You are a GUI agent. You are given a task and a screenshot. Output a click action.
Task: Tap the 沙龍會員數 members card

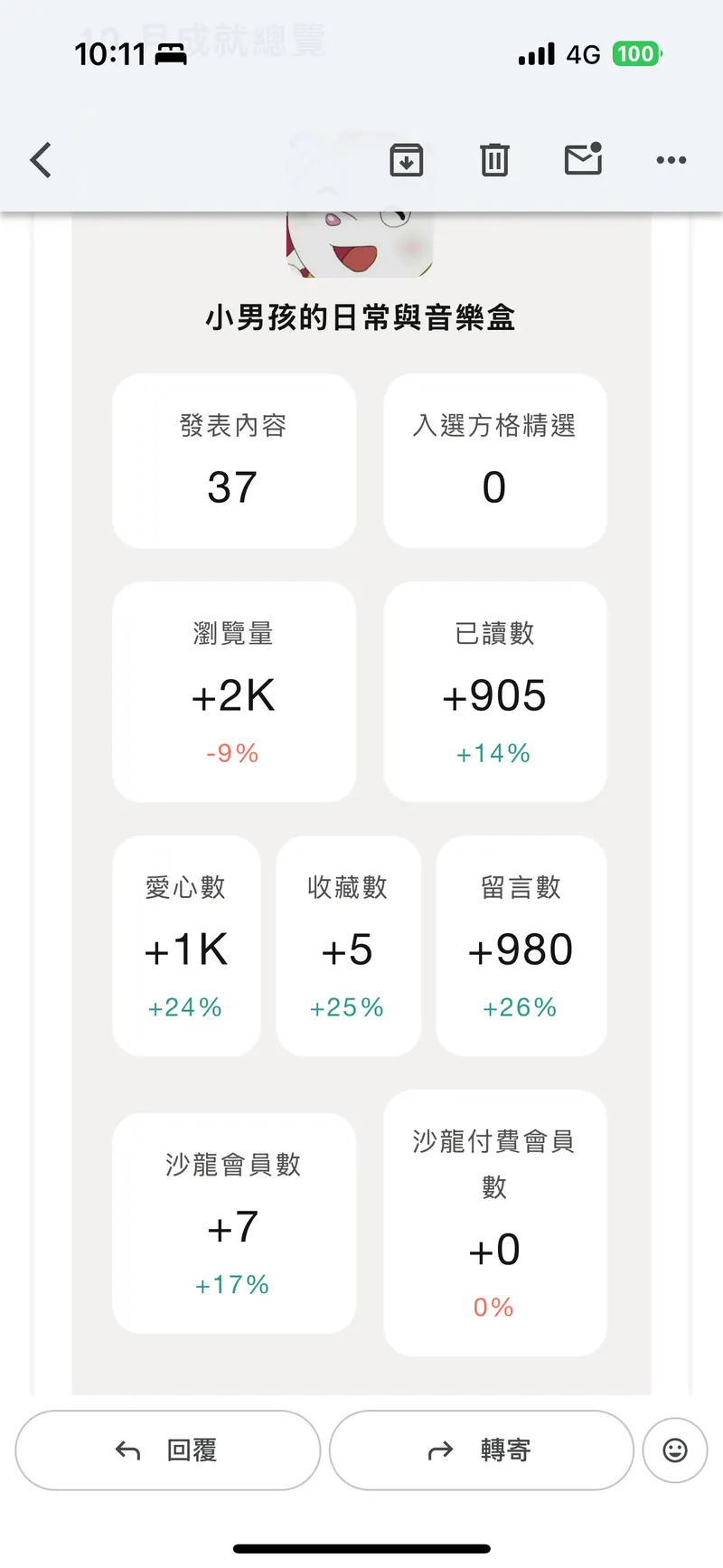click(x=233, y=1223)
